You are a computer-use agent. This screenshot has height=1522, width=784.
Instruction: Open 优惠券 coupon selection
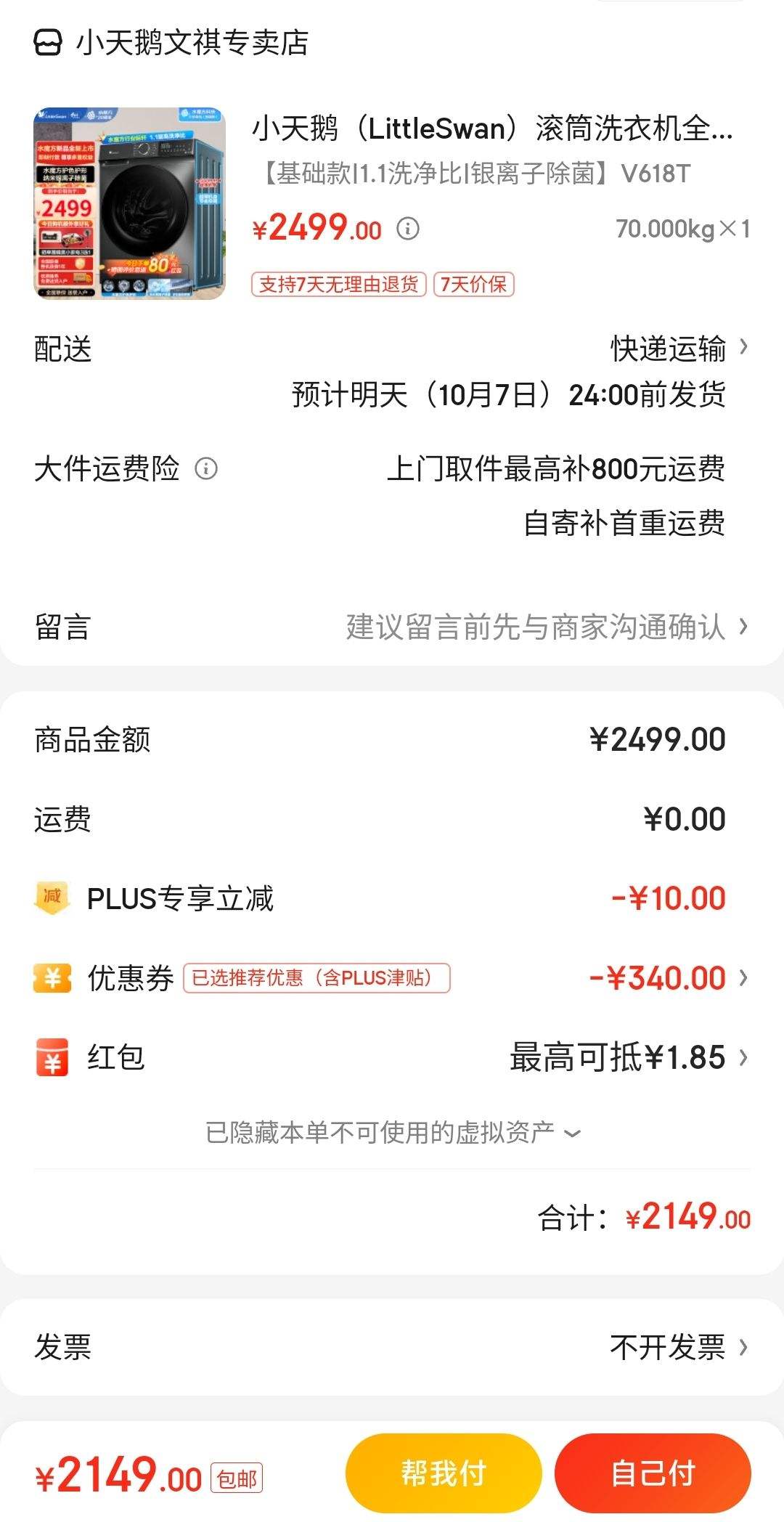[x=392, y=978]
